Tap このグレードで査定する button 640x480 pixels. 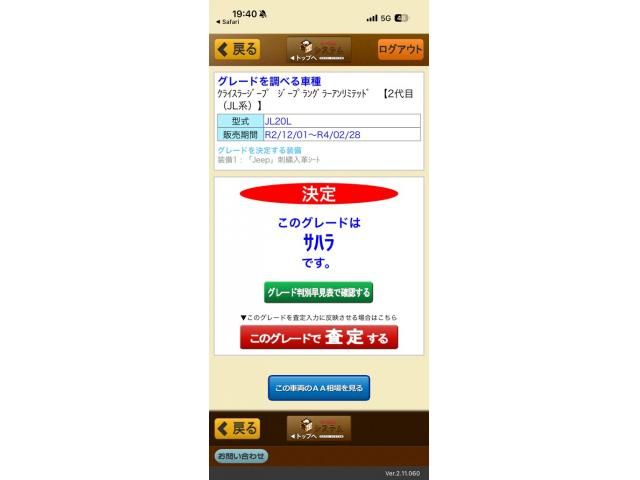click(x=318, y=338)
